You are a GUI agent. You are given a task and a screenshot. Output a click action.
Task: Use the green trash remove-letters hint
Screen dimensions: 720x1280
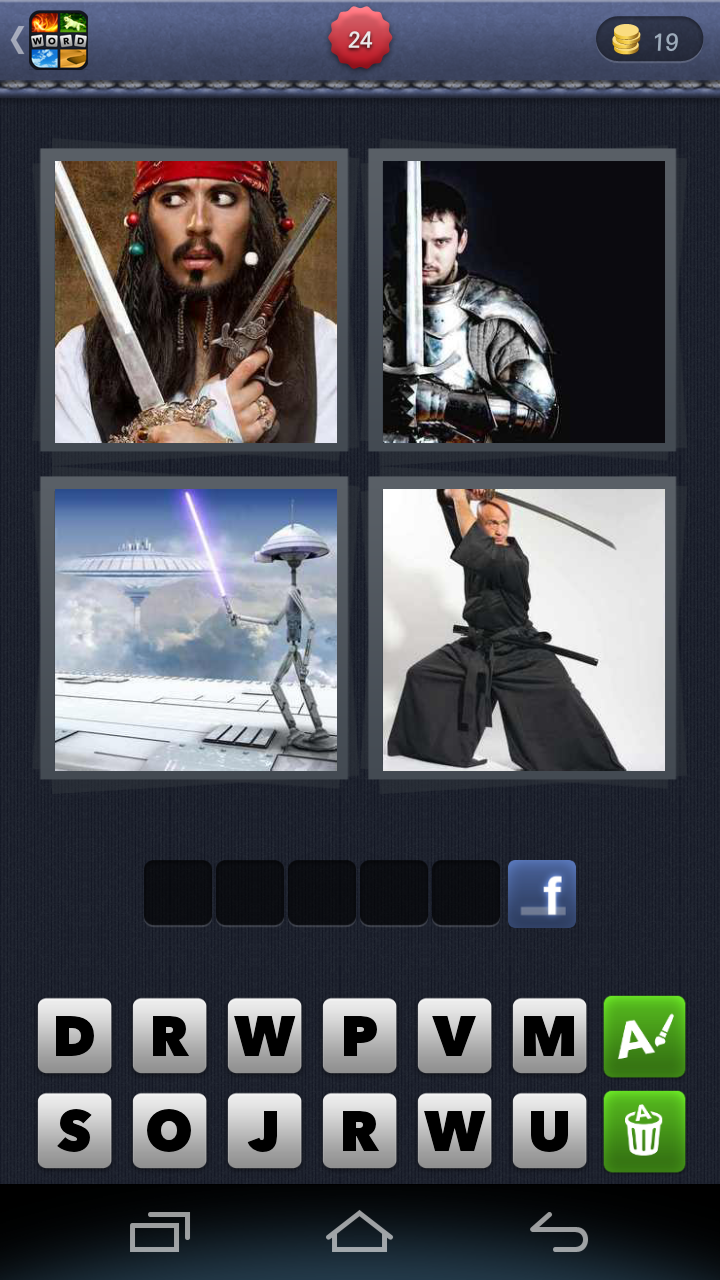point(644,1131)
